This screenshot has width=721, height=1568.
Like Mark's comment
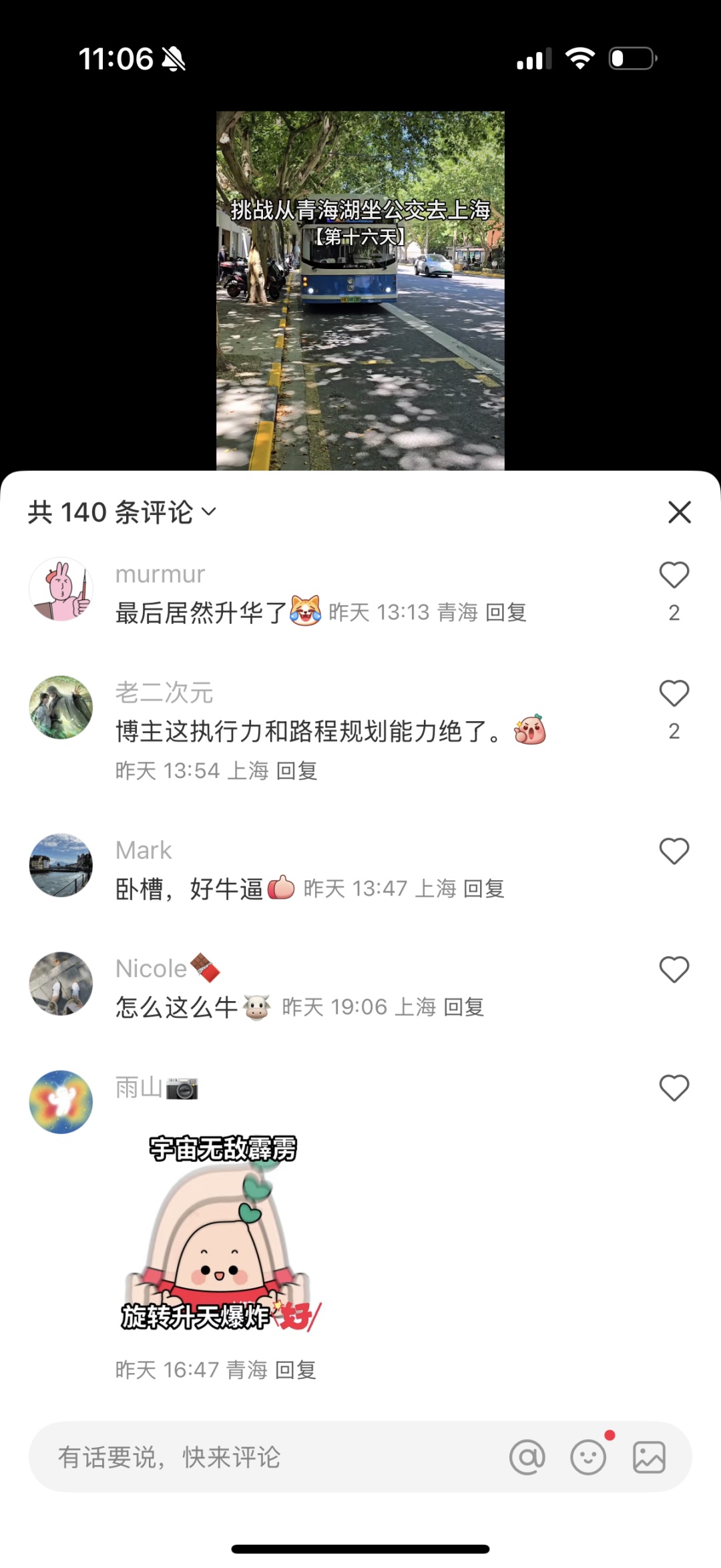pos(674,851)
